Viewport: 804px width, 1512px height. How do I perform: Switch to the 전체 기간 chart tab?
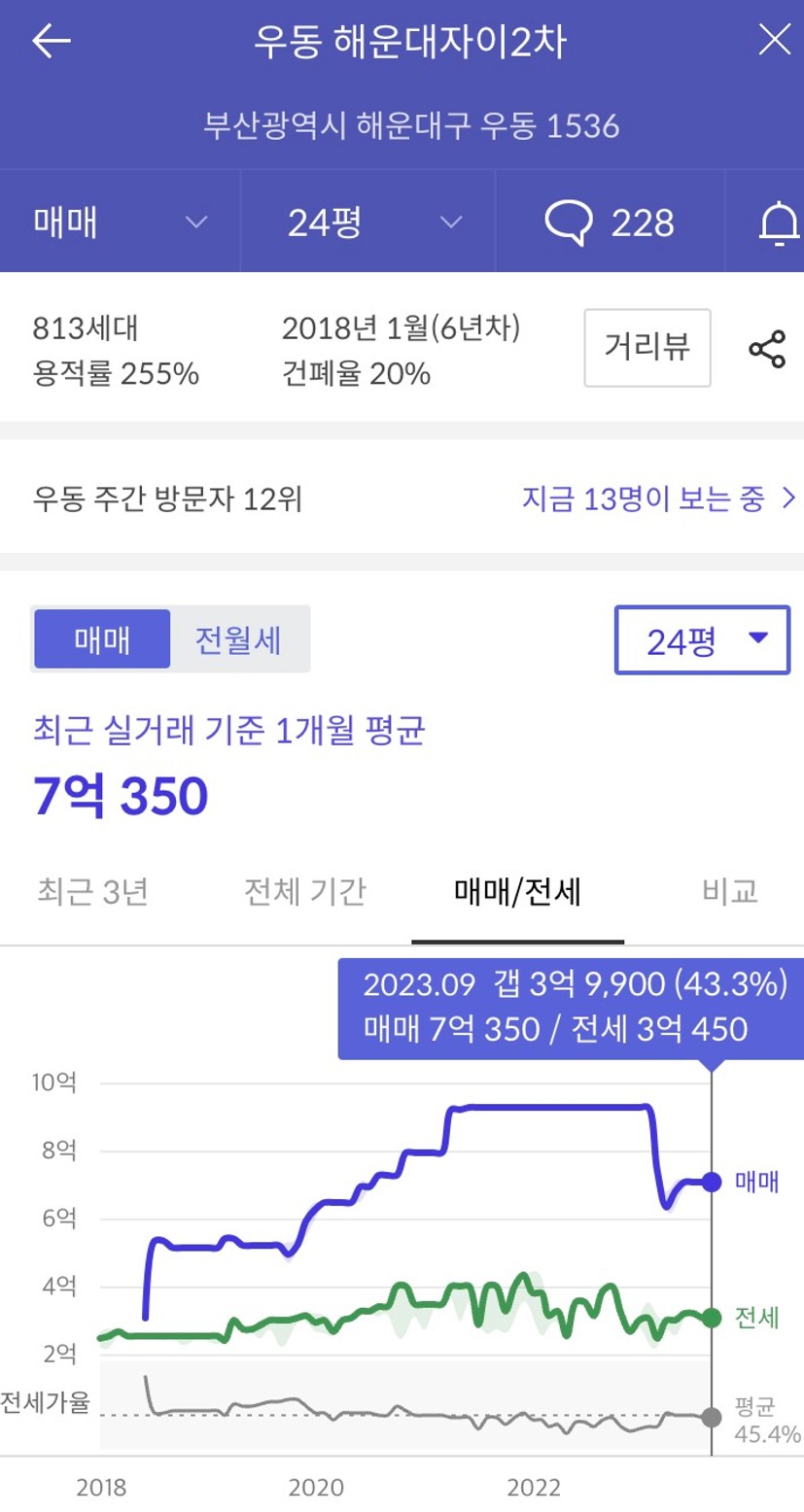(x=305, y=891)
